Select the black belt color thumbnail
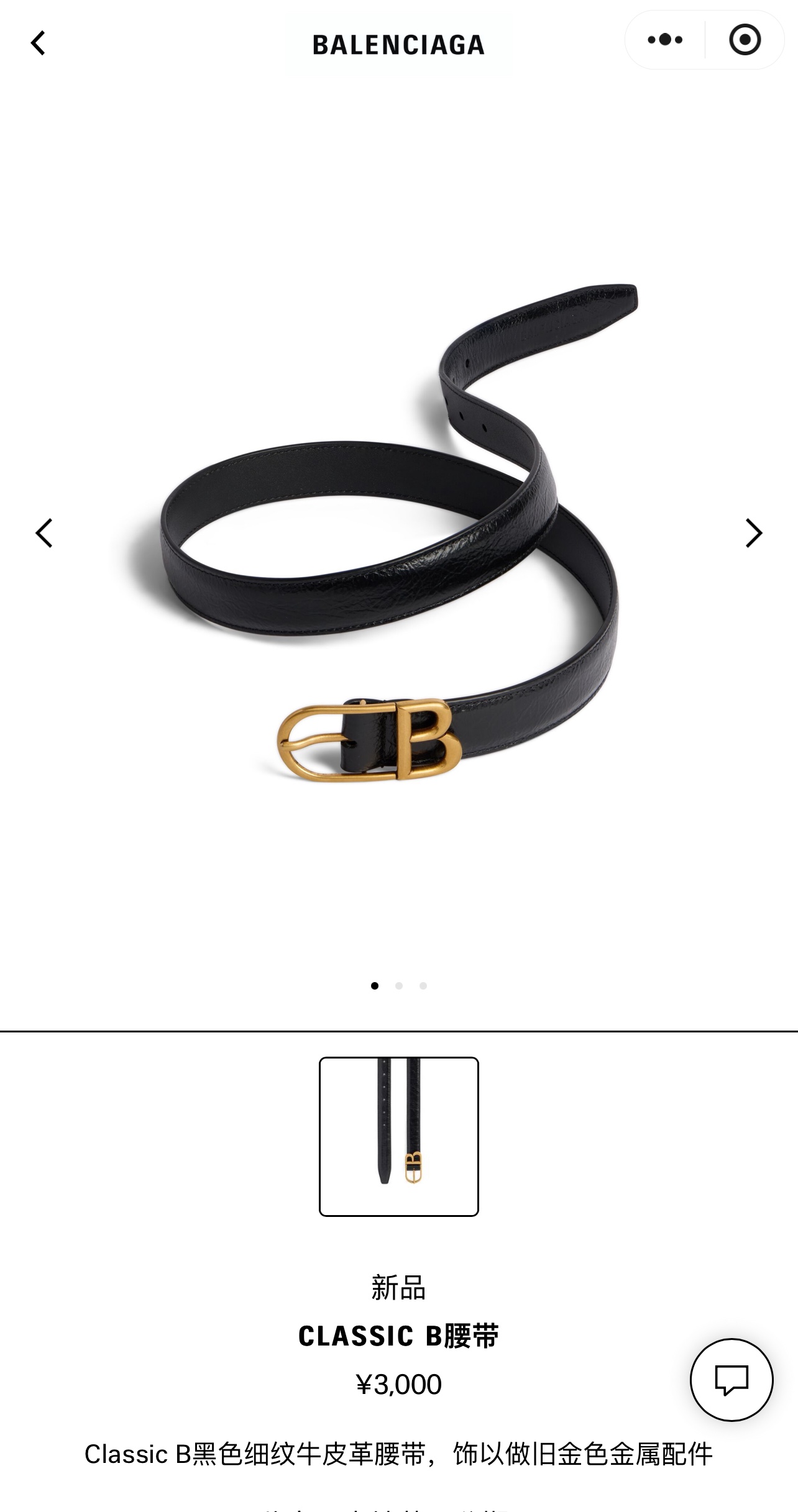 (x=399, y=1136)
